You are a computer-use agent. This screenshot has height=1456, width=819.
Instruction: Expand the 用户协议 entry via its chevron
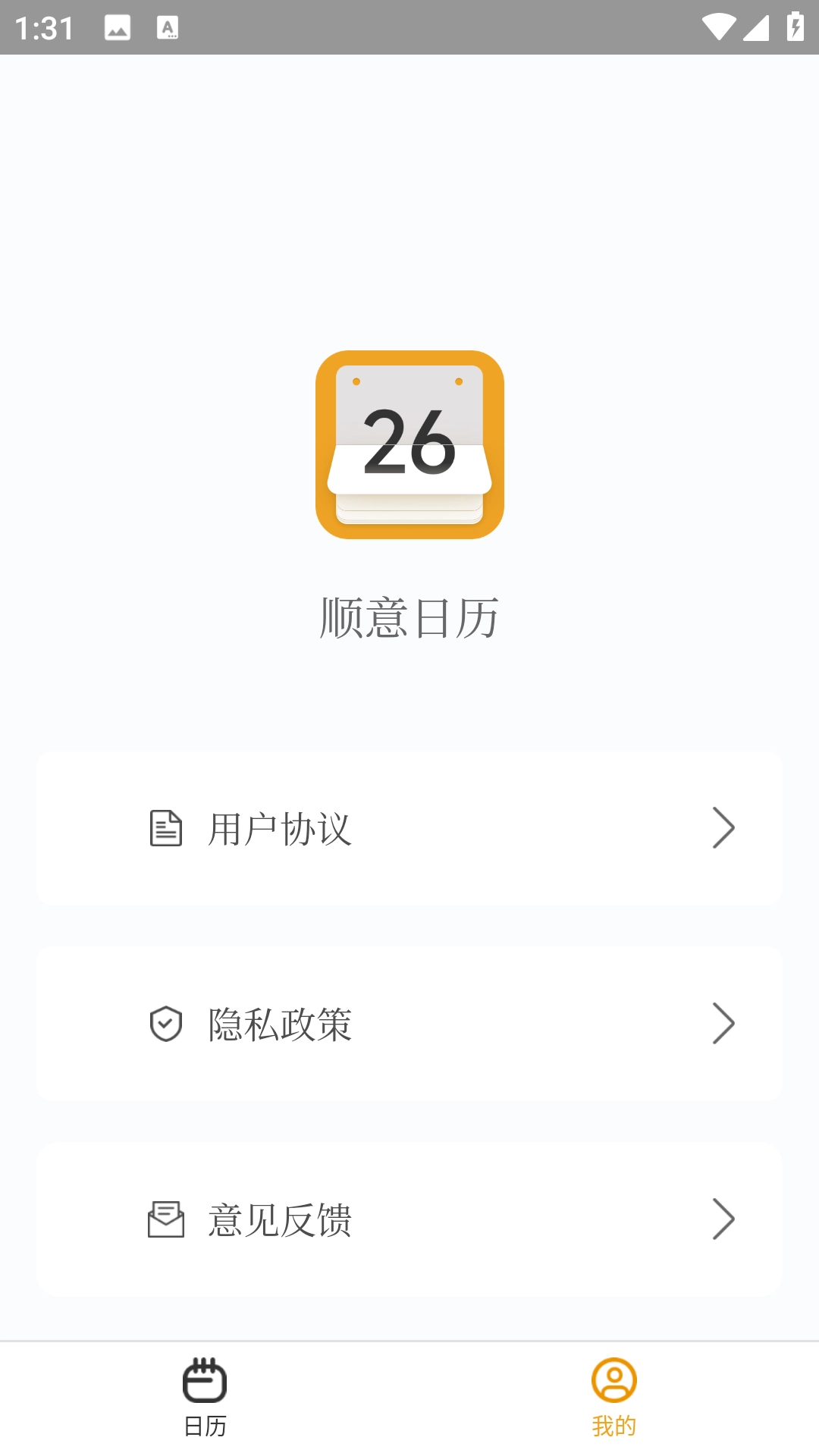tap(725, 827)
